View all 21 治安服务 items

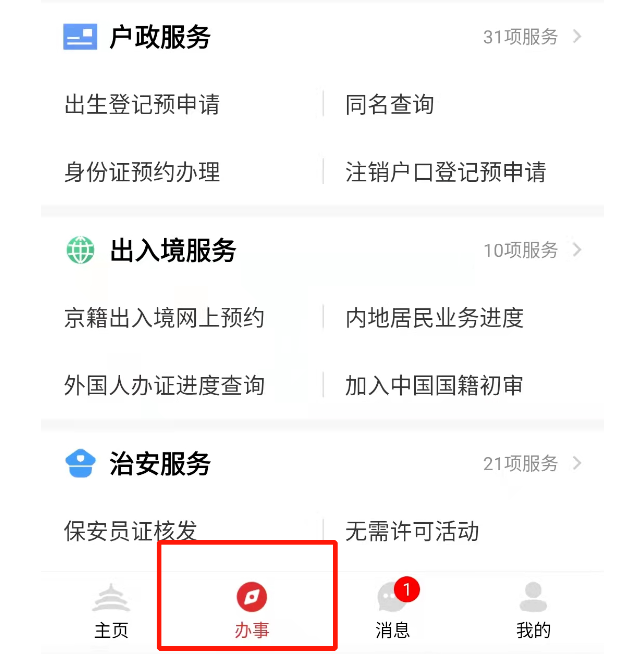point(532,464)
